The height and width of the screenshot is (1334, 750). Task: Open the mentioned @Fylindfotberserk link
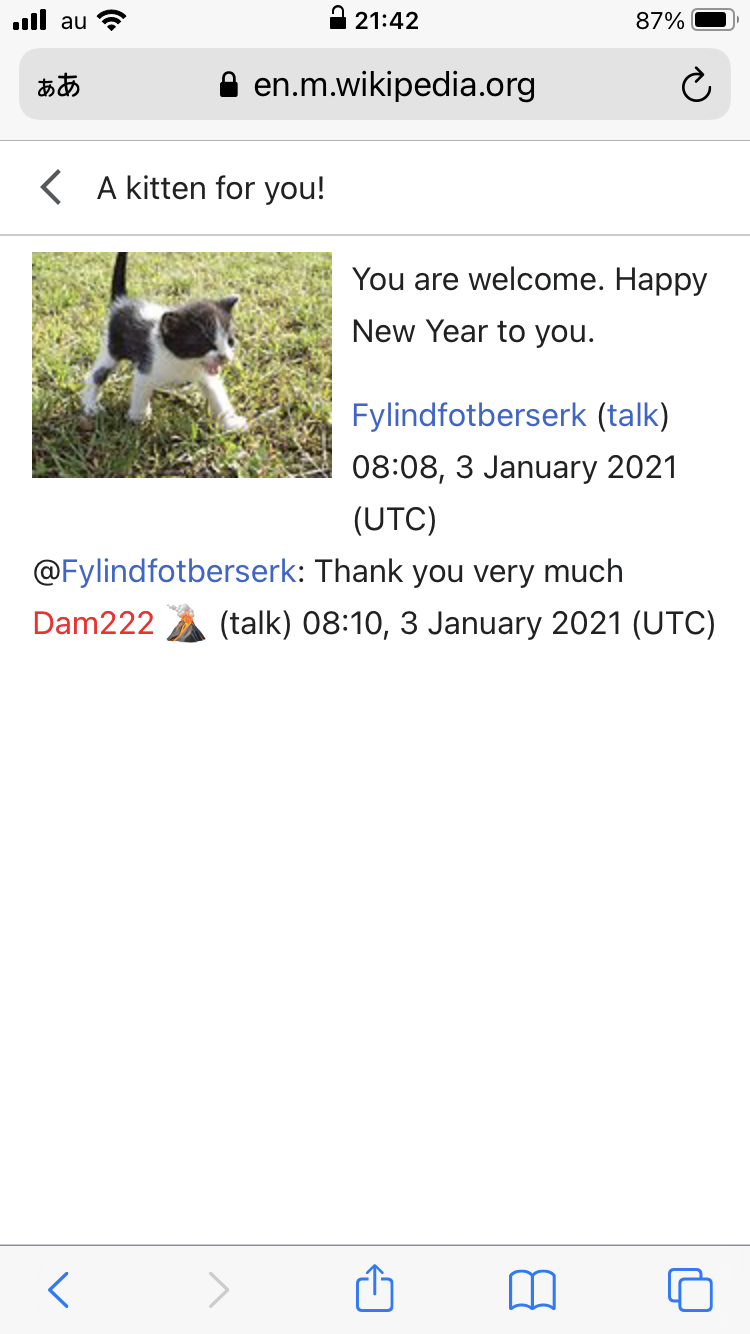178,571
